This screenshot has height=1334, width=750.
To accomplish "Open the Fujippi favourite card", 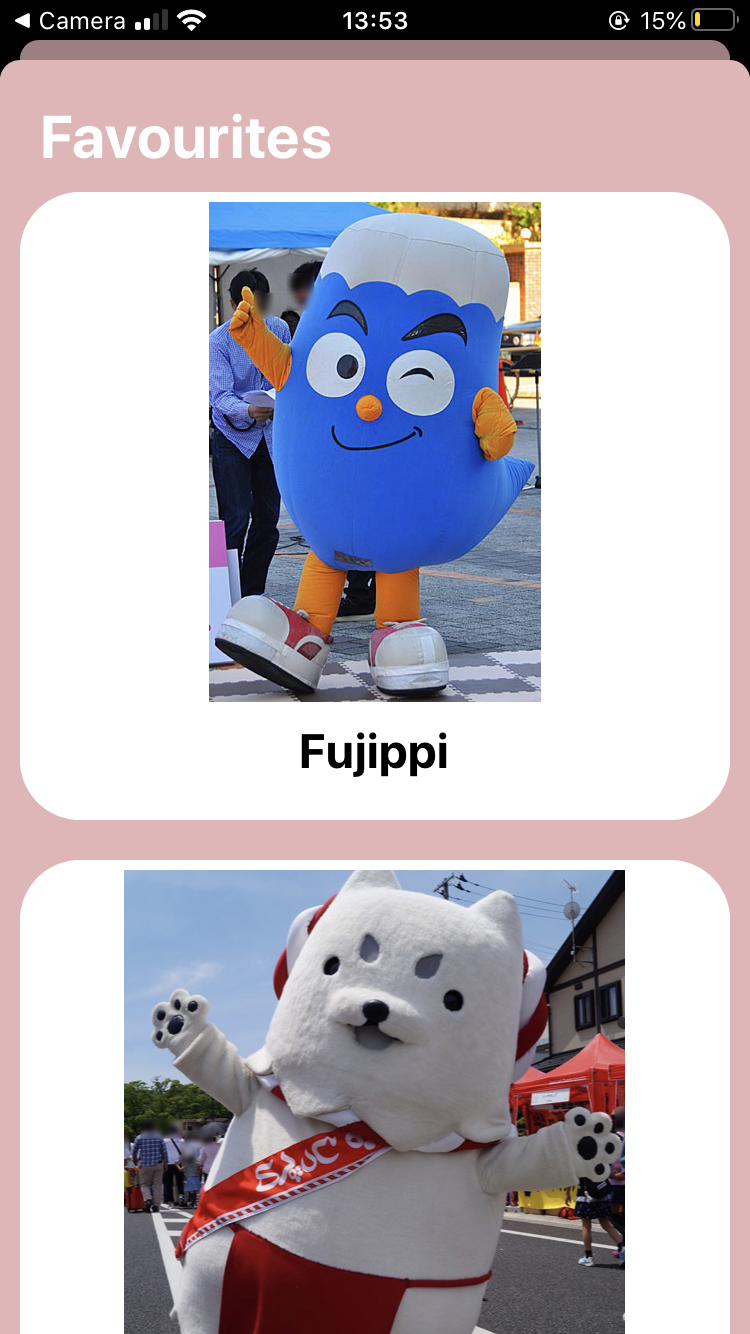I will [x=374, y=500].
